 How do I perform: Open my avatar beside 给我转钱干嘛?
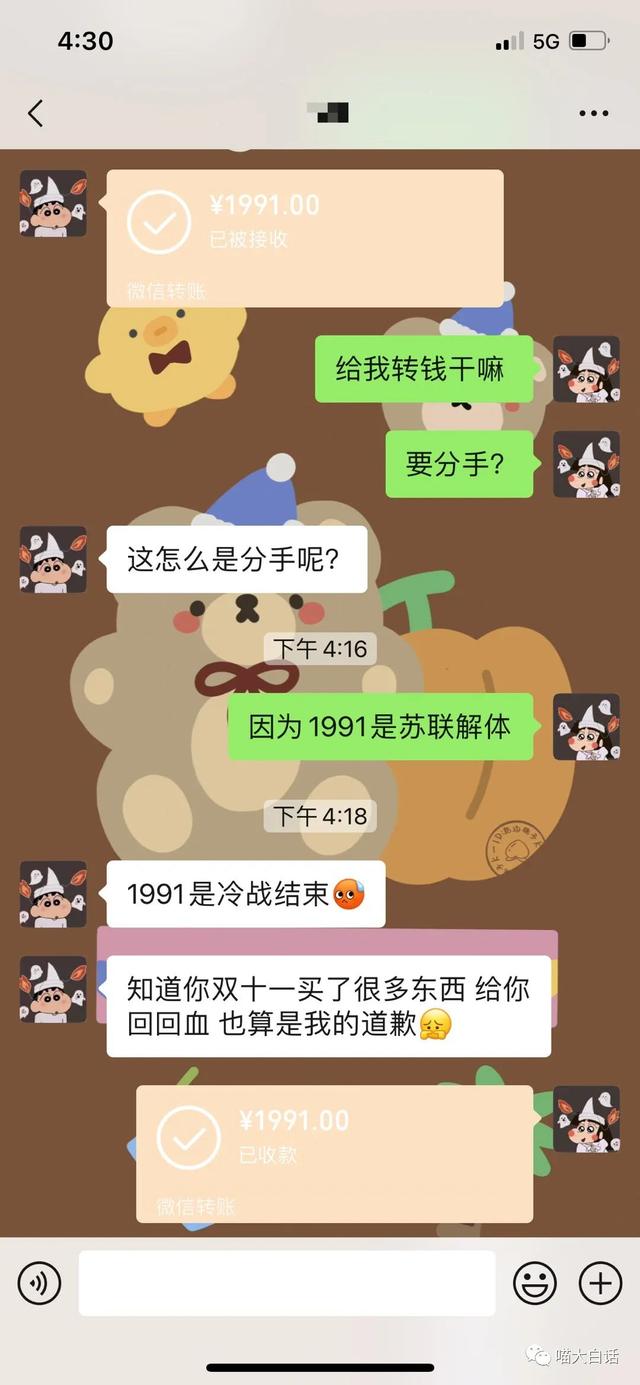pos(586,369)
